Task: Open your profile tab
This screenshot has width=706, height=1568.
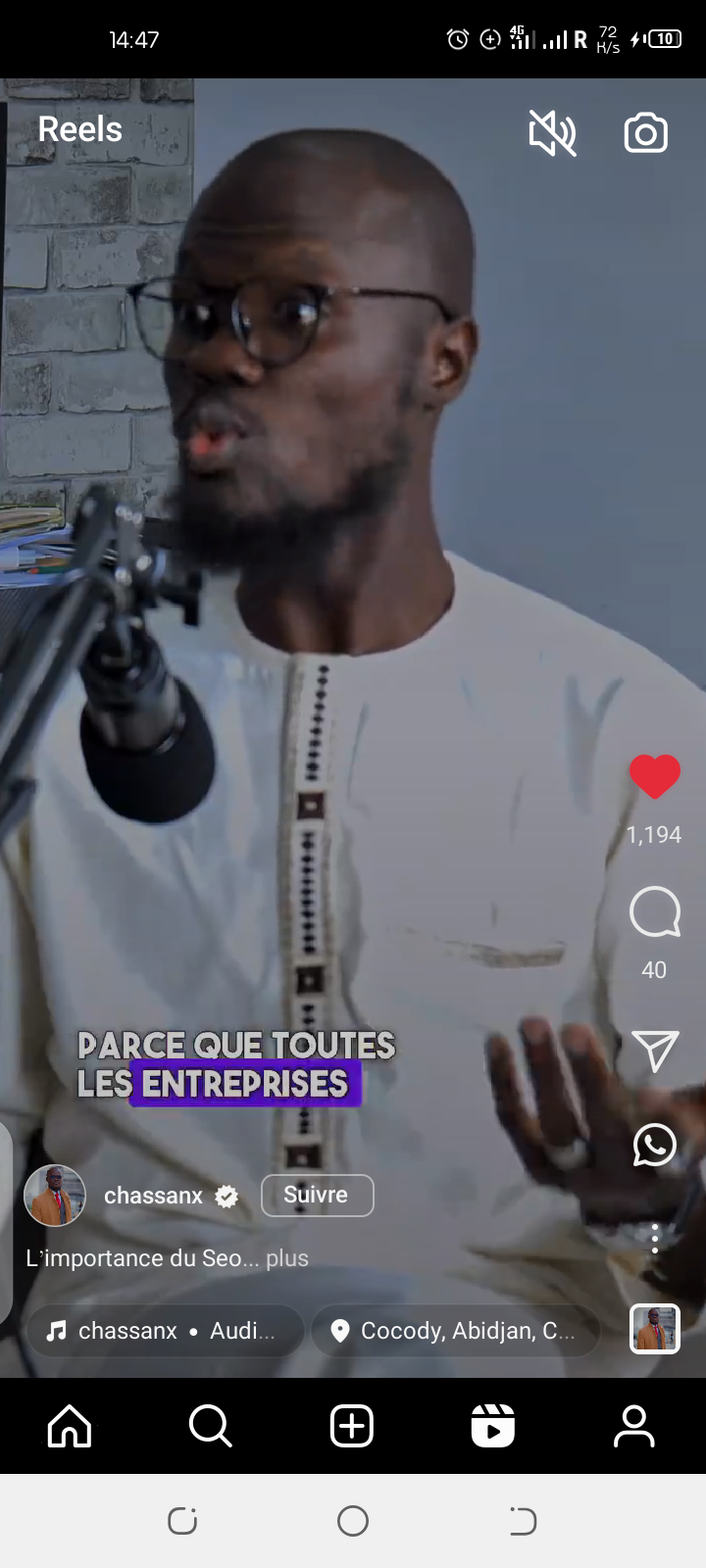Action: (x=633, y=1426)
